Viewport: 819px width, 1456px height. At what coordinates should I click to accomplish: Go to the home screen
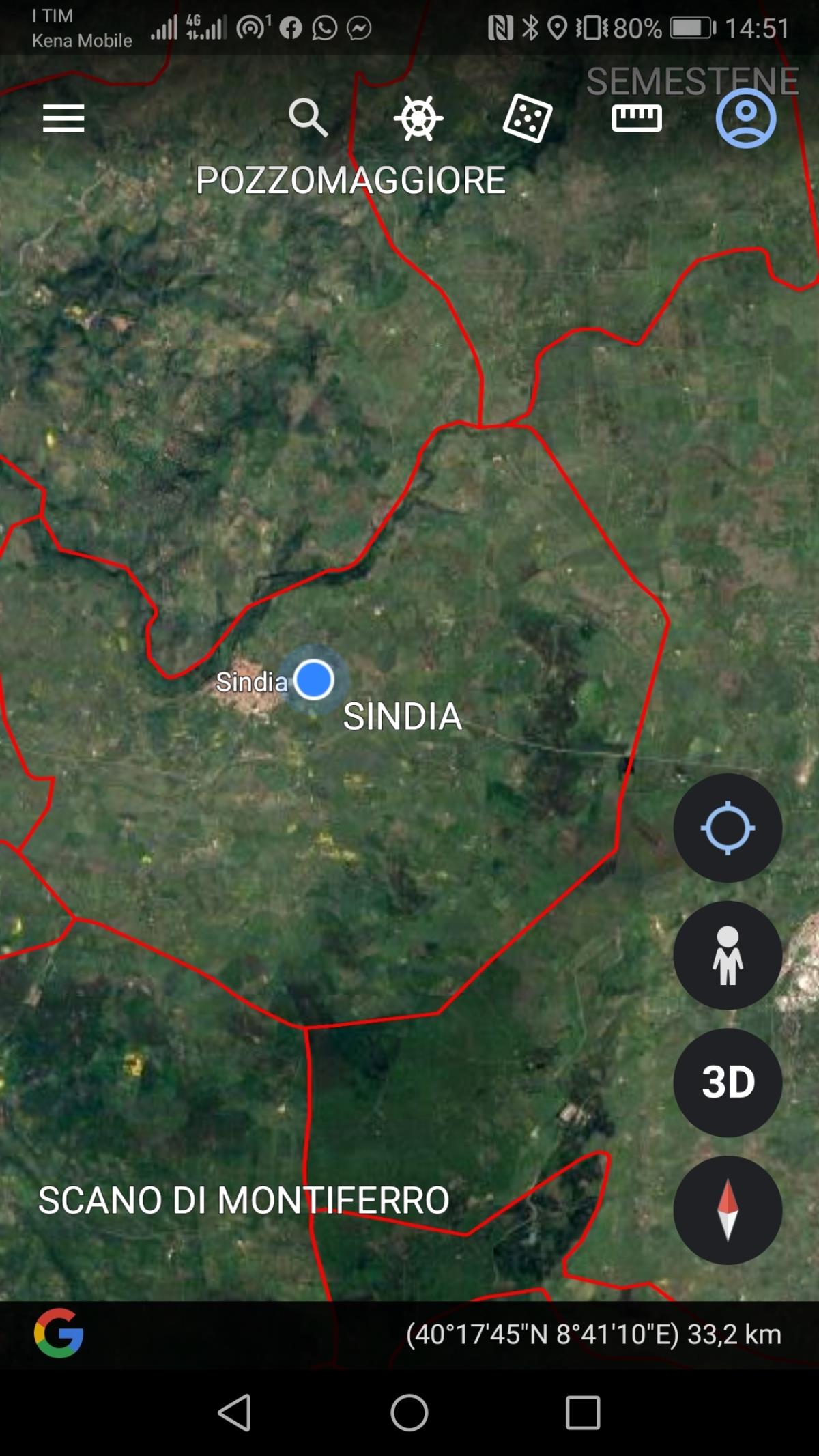point(409,1412)
